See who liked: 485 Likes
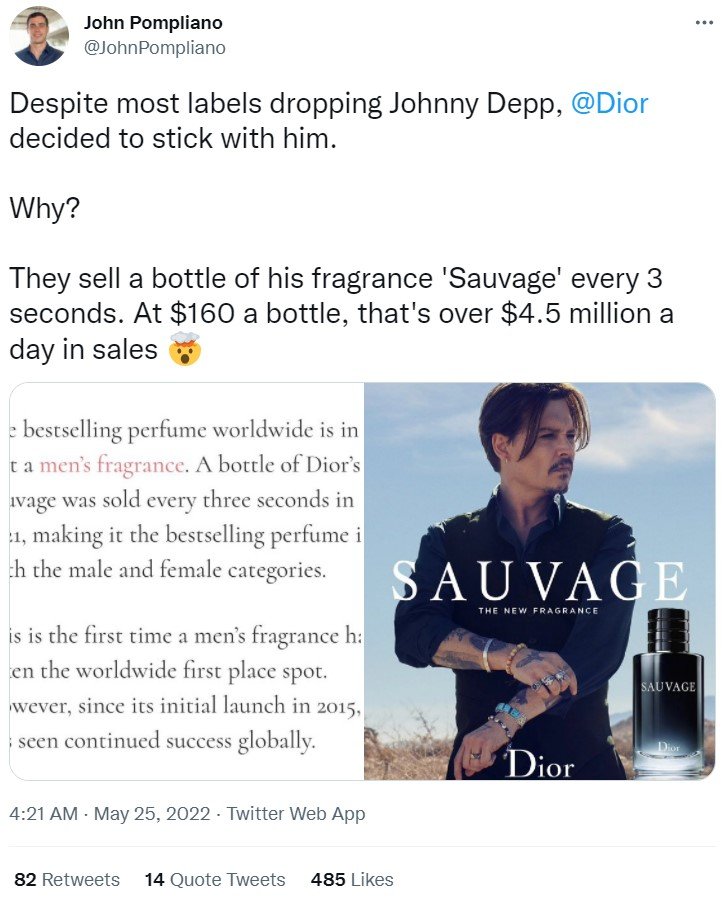The width and height of the screenshot is (722, 902). pos(352,880)
